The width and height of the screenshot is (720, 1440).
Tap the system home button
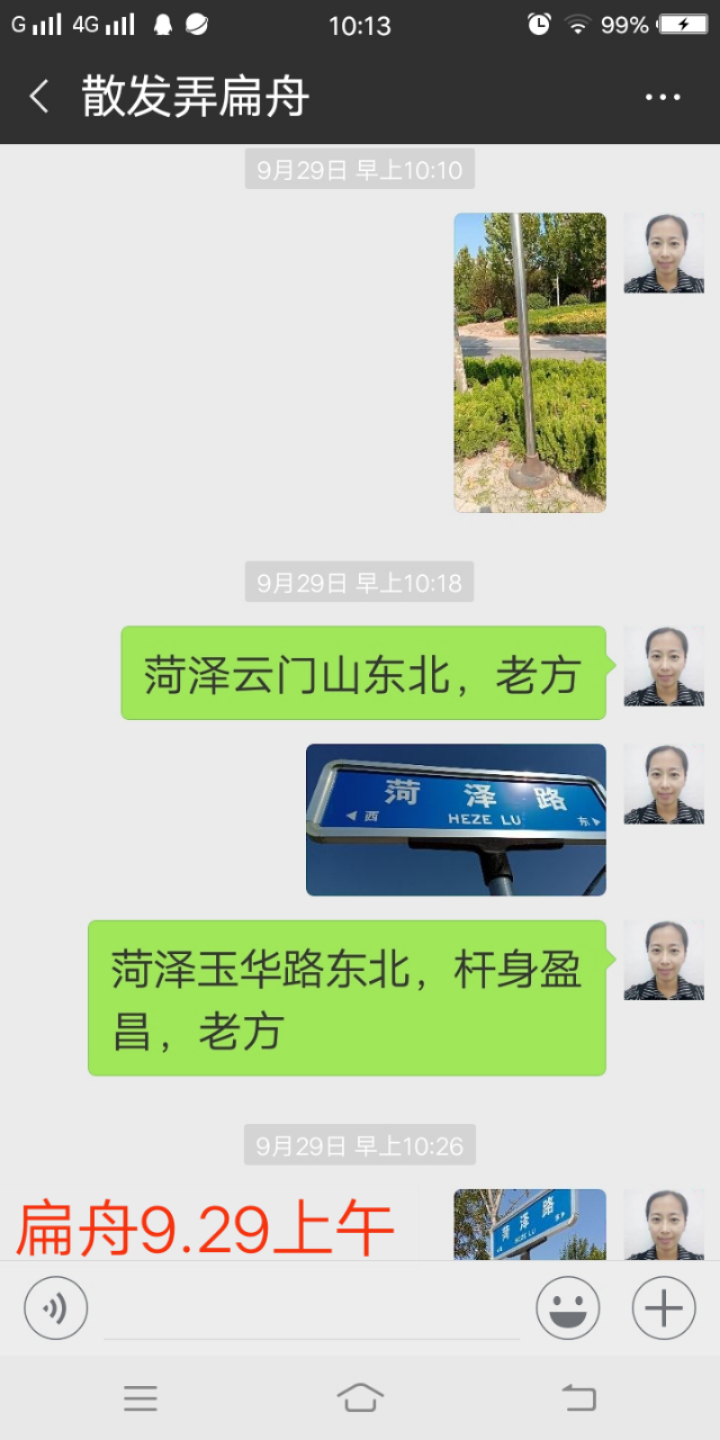pos(360,1397)
